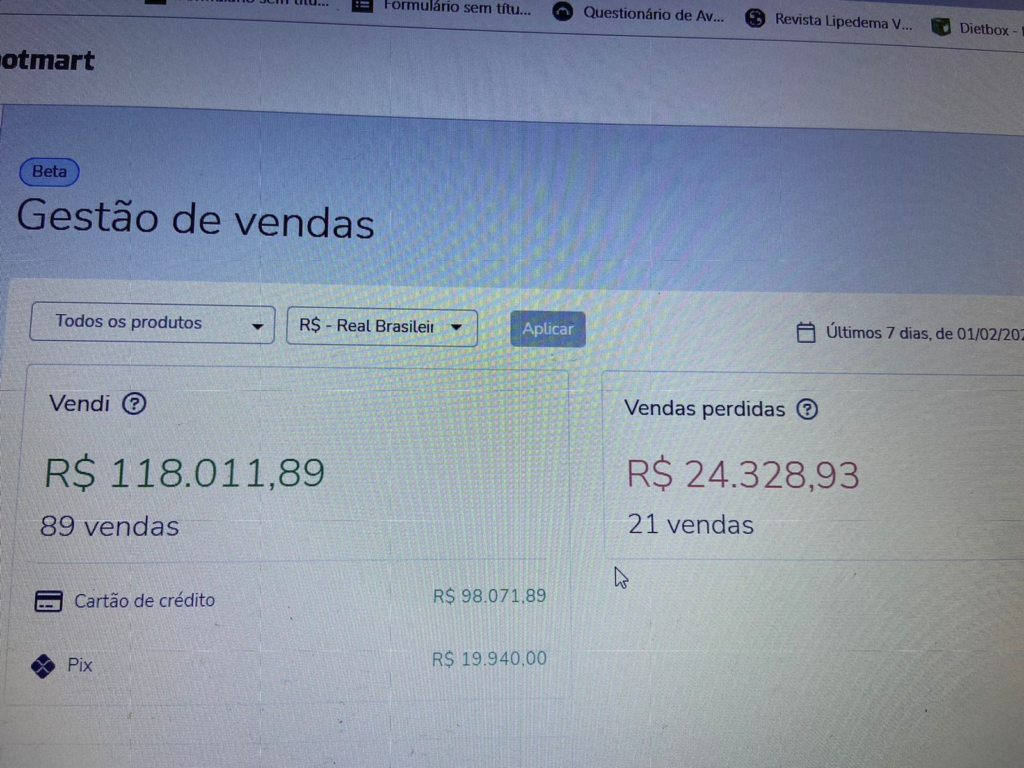Show the help tooltip next to Vendas perdidas

coord(807,409)
